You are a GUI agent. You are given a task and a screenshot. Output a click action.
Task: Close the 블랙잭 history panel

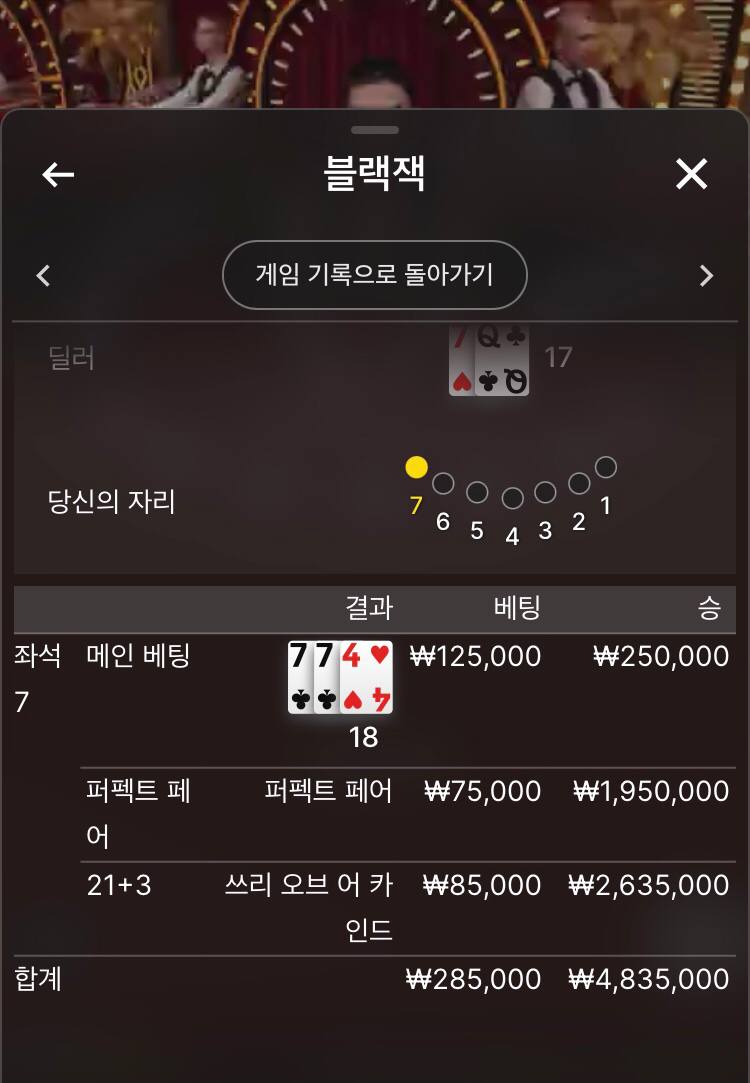691,175
